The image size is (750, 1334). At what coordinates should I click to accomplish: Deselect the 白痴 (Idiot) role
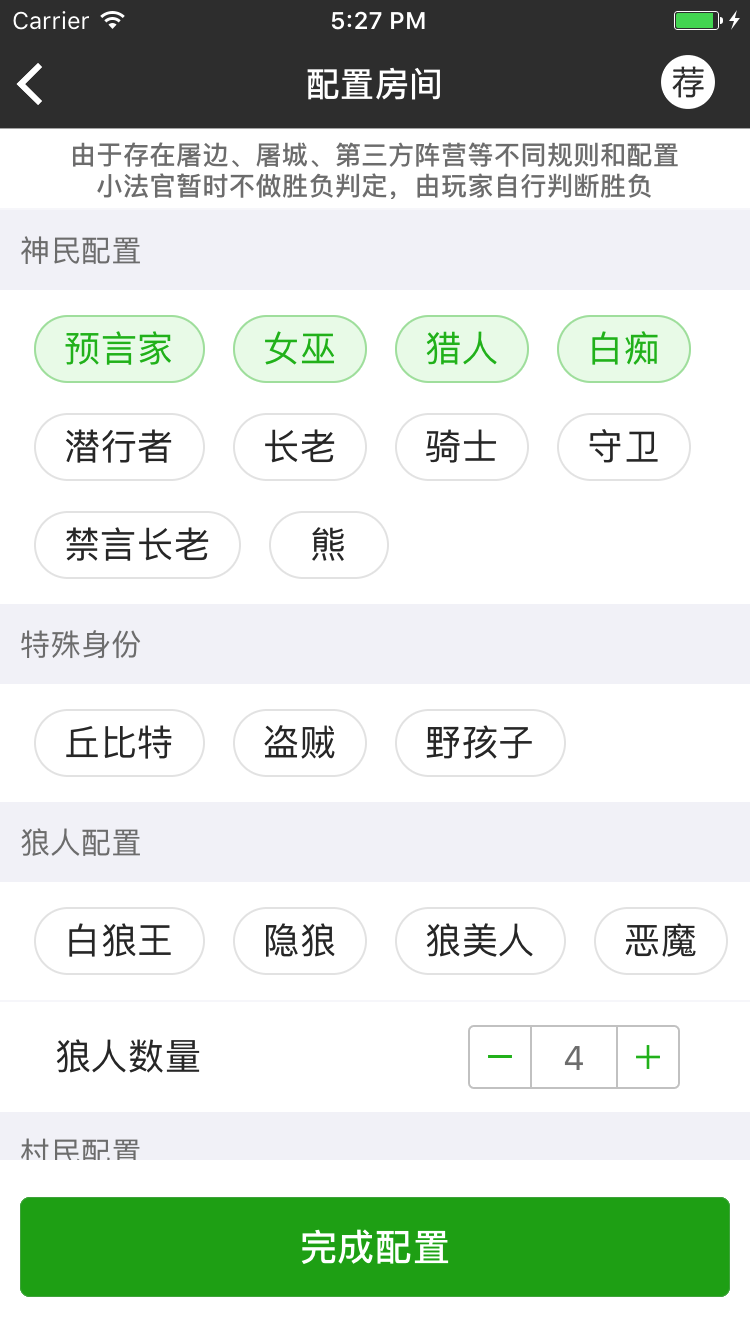[x=623, y=348]
